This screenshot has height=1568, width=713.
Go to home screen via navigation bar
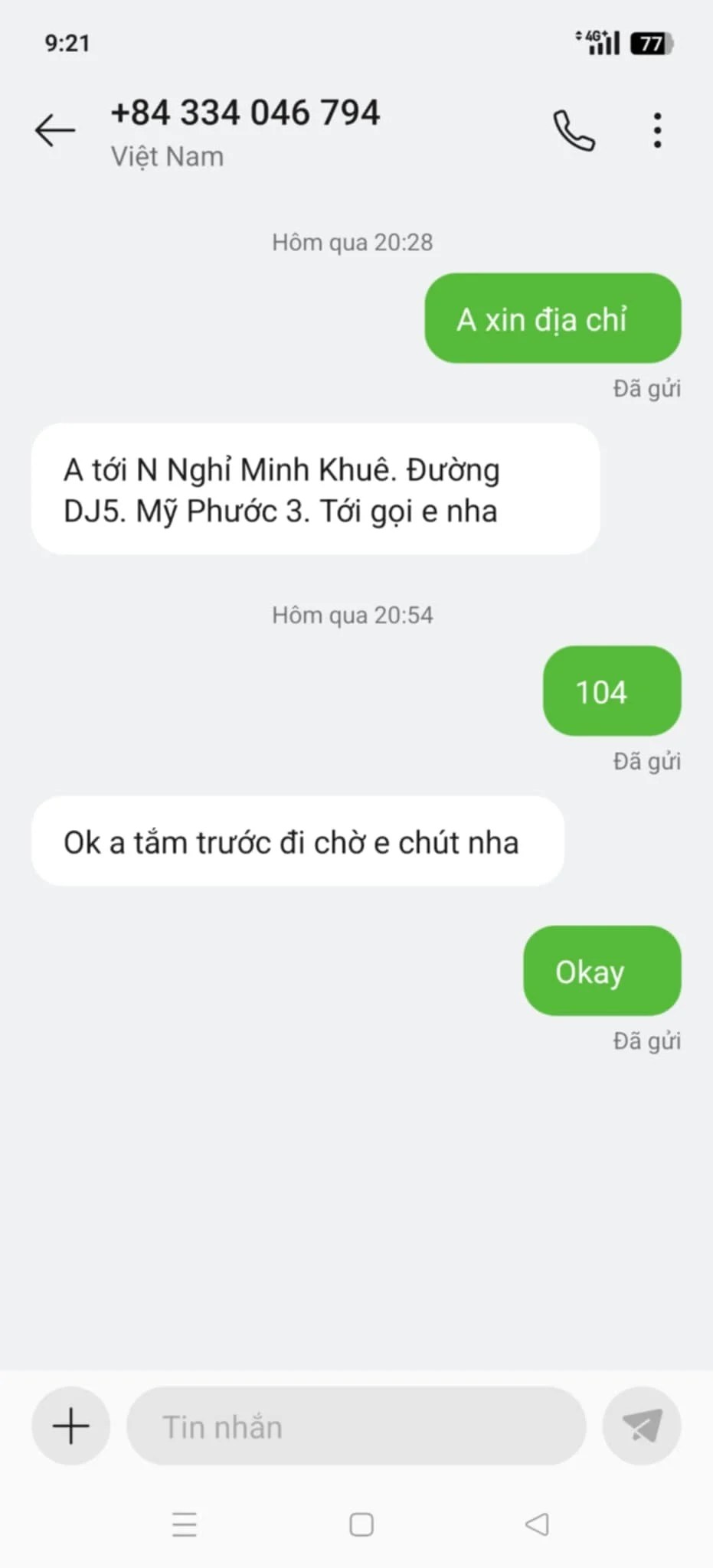[361, 1524]
